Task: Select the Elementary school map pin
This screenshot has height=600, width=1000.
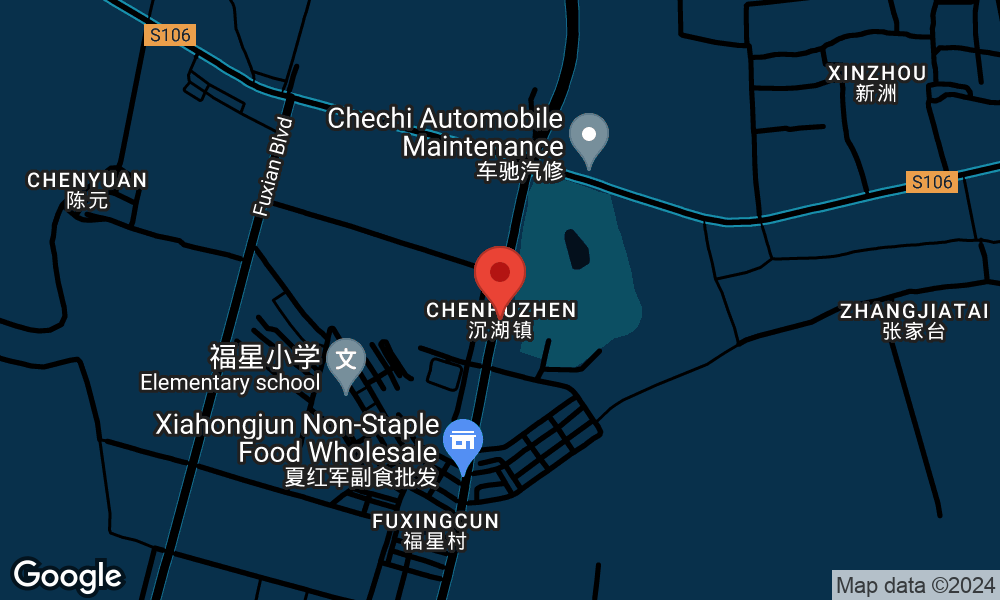Action: tap(346, 360)
